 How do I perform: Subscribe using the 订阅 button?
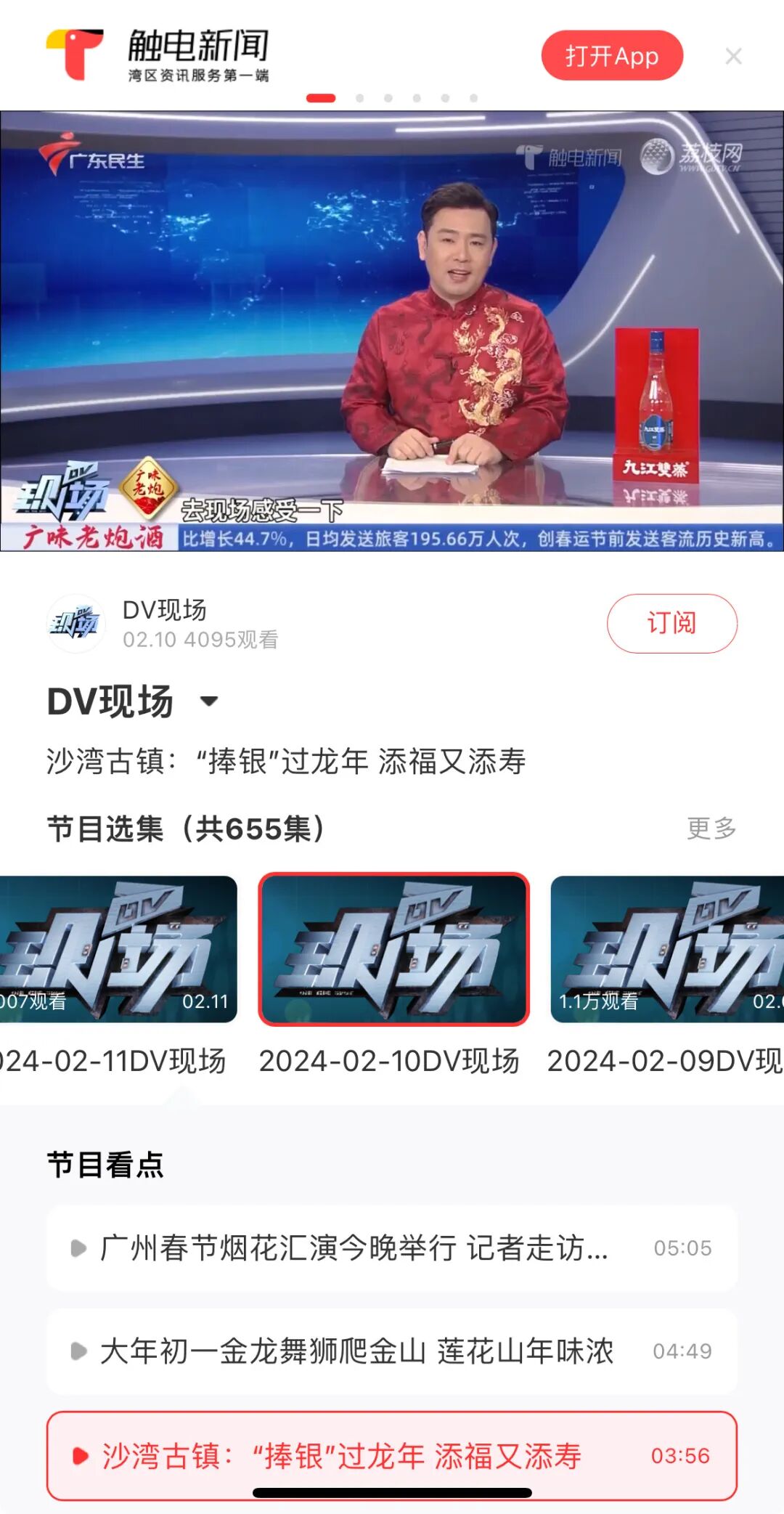[x=671, y=623]
